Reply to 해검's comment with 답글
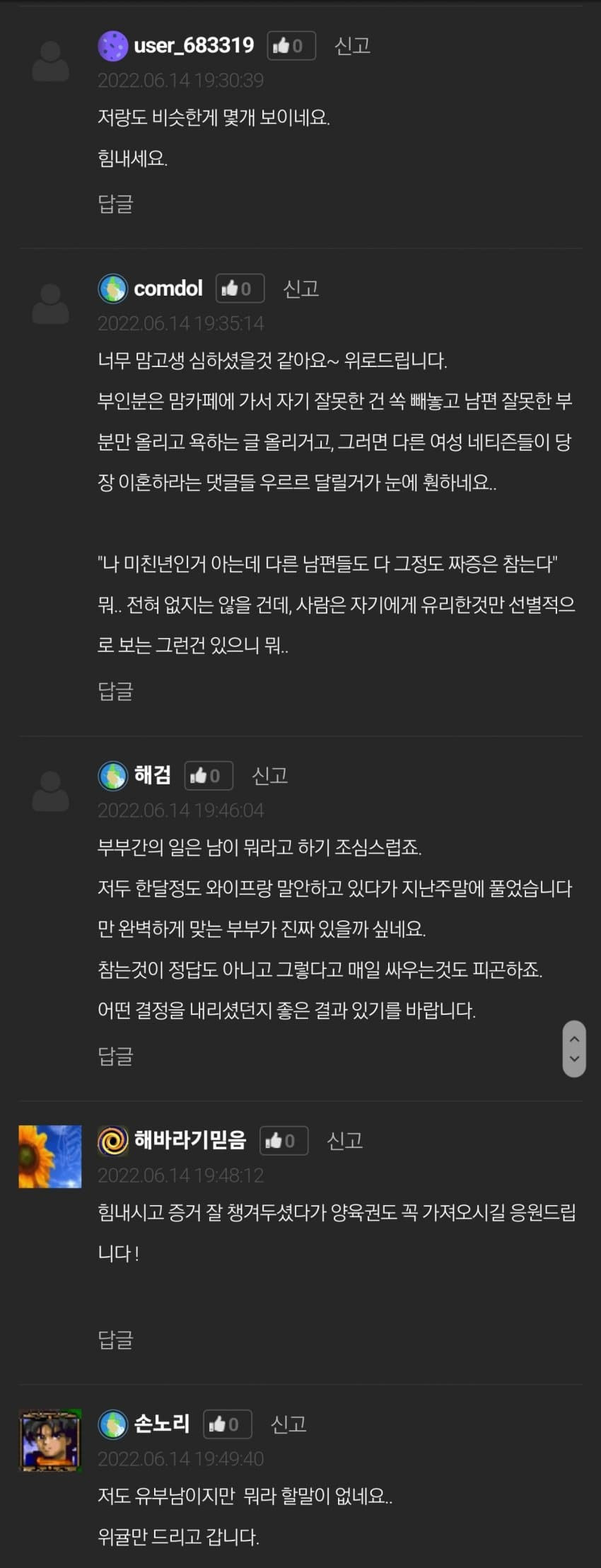The width and height of the screenshot is (601, 1568). (115, 1055)
